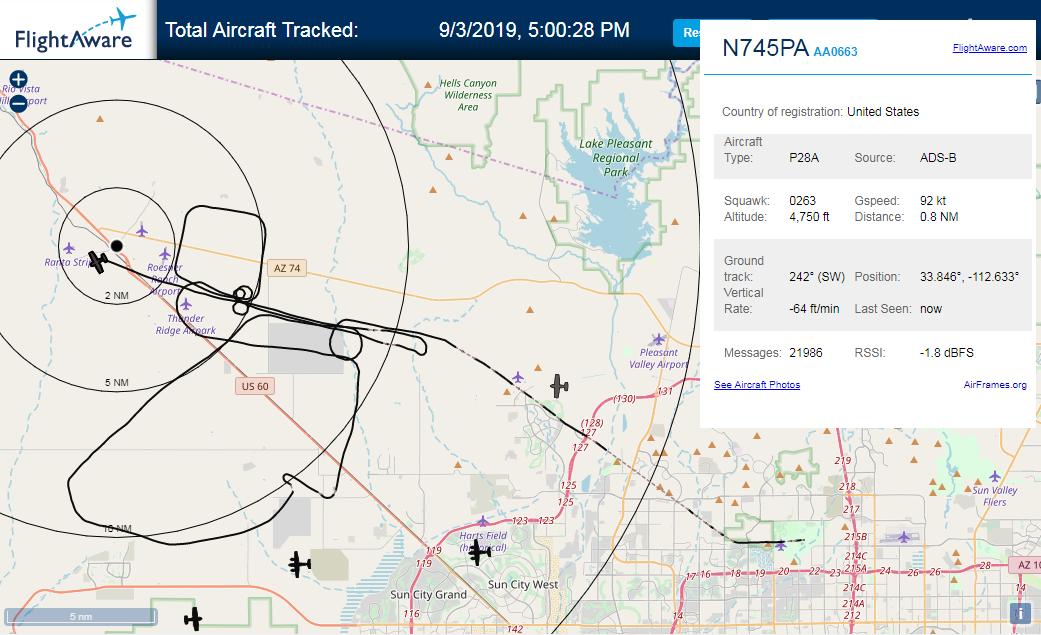
Task: Select the aircraft near Pleasant Valley Airport
Action: click(x=559, y=385)
